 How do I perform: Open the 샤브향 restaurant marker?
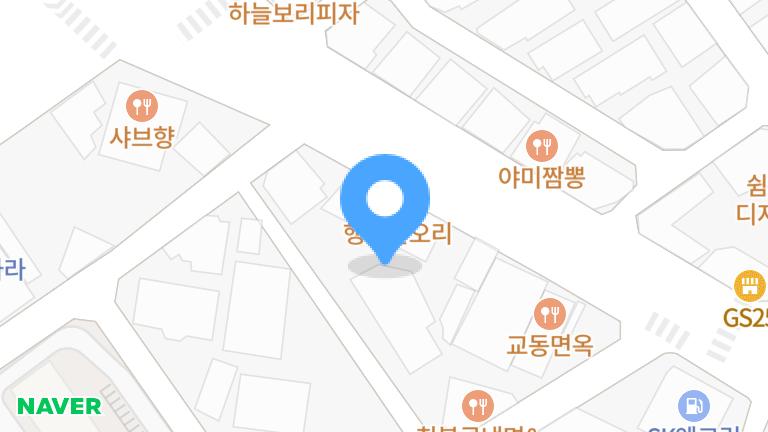click(x=141, y=104)
